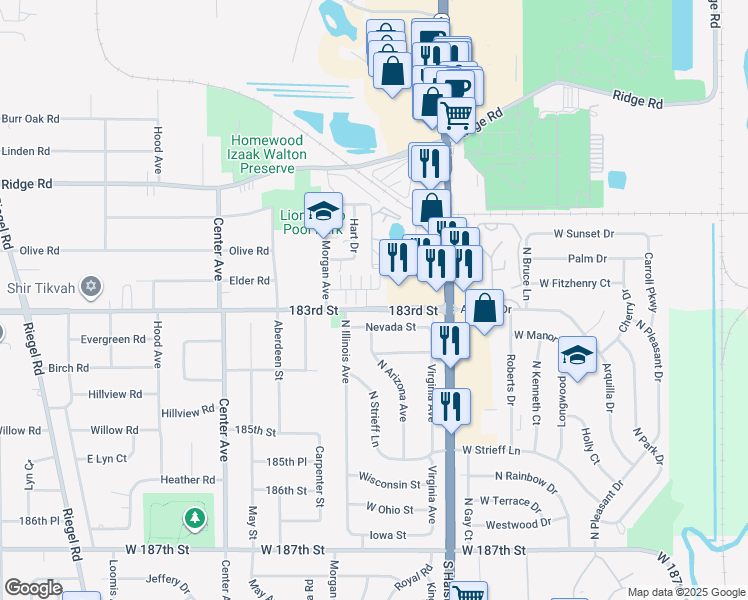Open the school marker by Morgan Ave

pyautogui.click(x=323, y=212)
